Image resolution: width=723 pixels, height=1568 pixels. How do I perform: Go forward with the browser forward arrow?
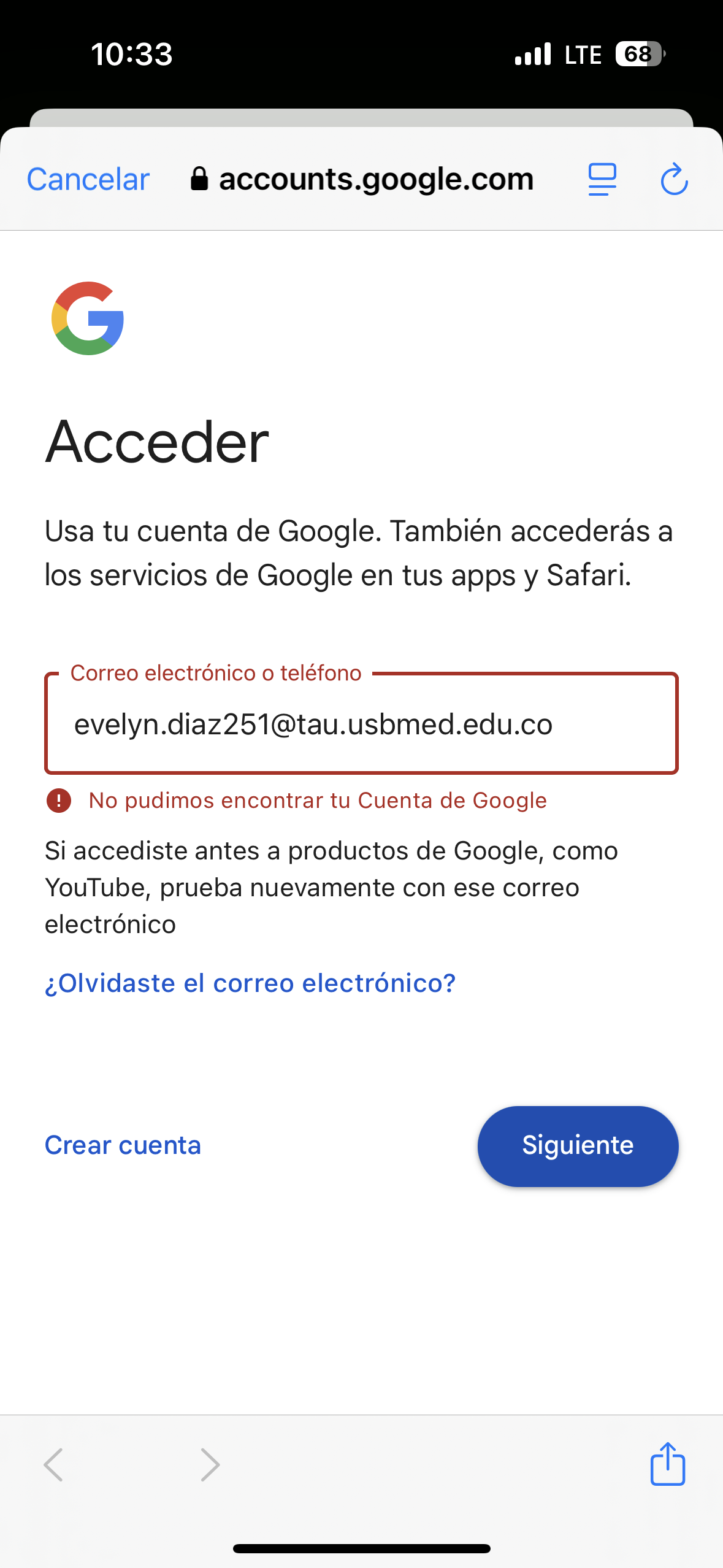210,1465
